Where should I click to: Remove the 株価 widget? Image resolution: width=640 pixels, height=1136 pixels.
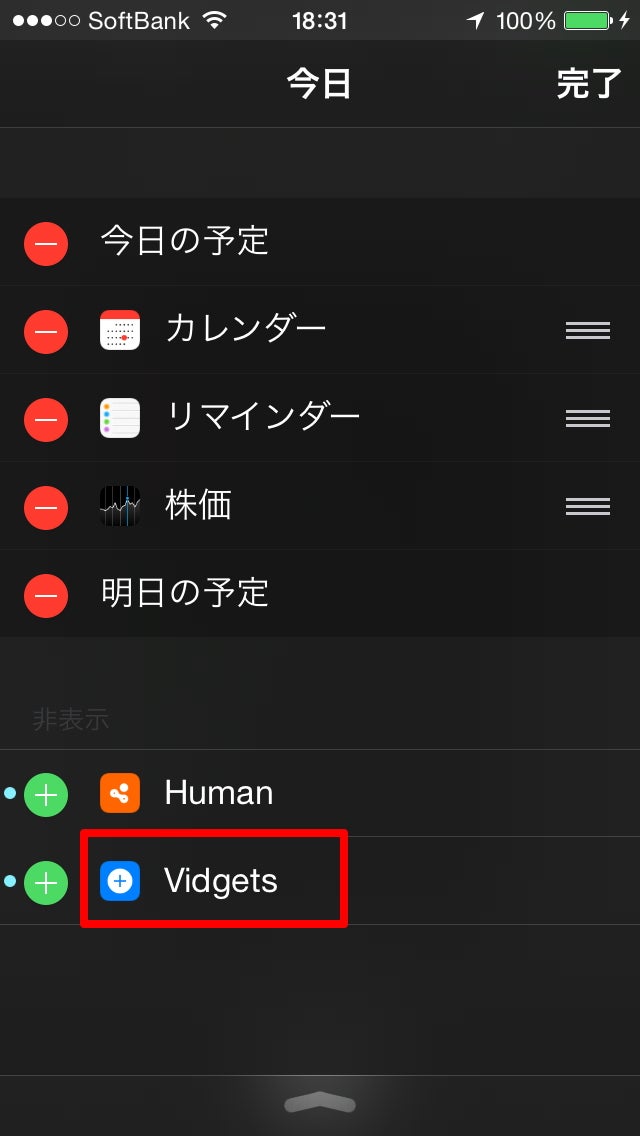[x=46, y=507]
